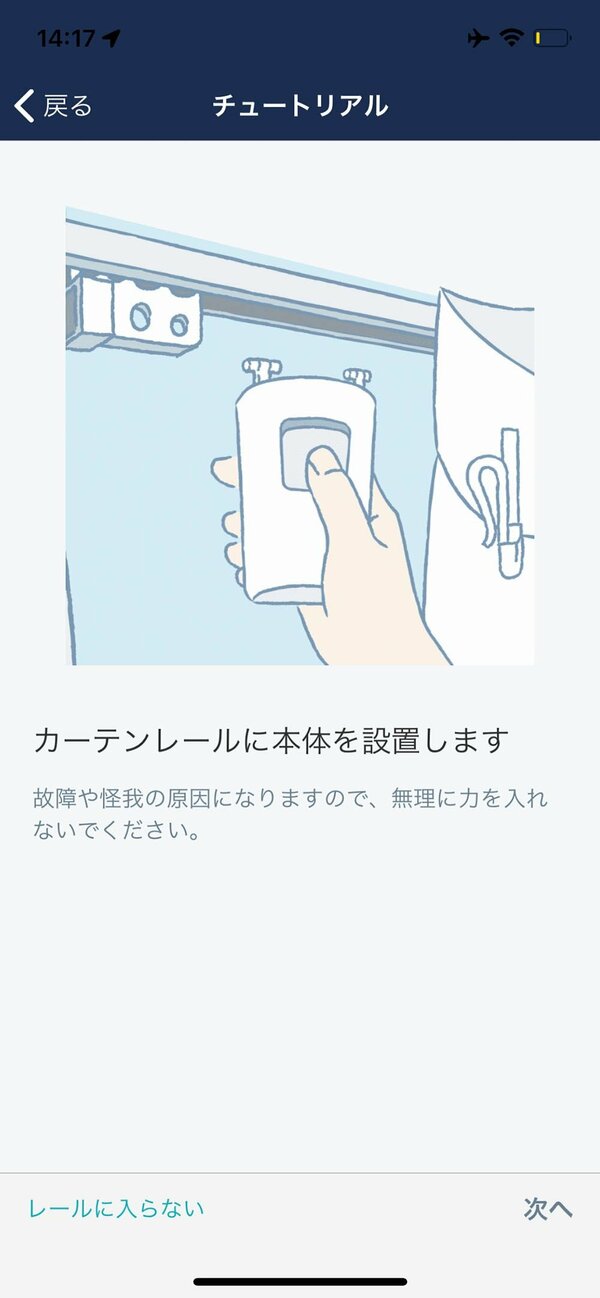The height and width of the screenshot is (1298, 600).
Task: Go back with the 戻る button
Action: [53, 105]
